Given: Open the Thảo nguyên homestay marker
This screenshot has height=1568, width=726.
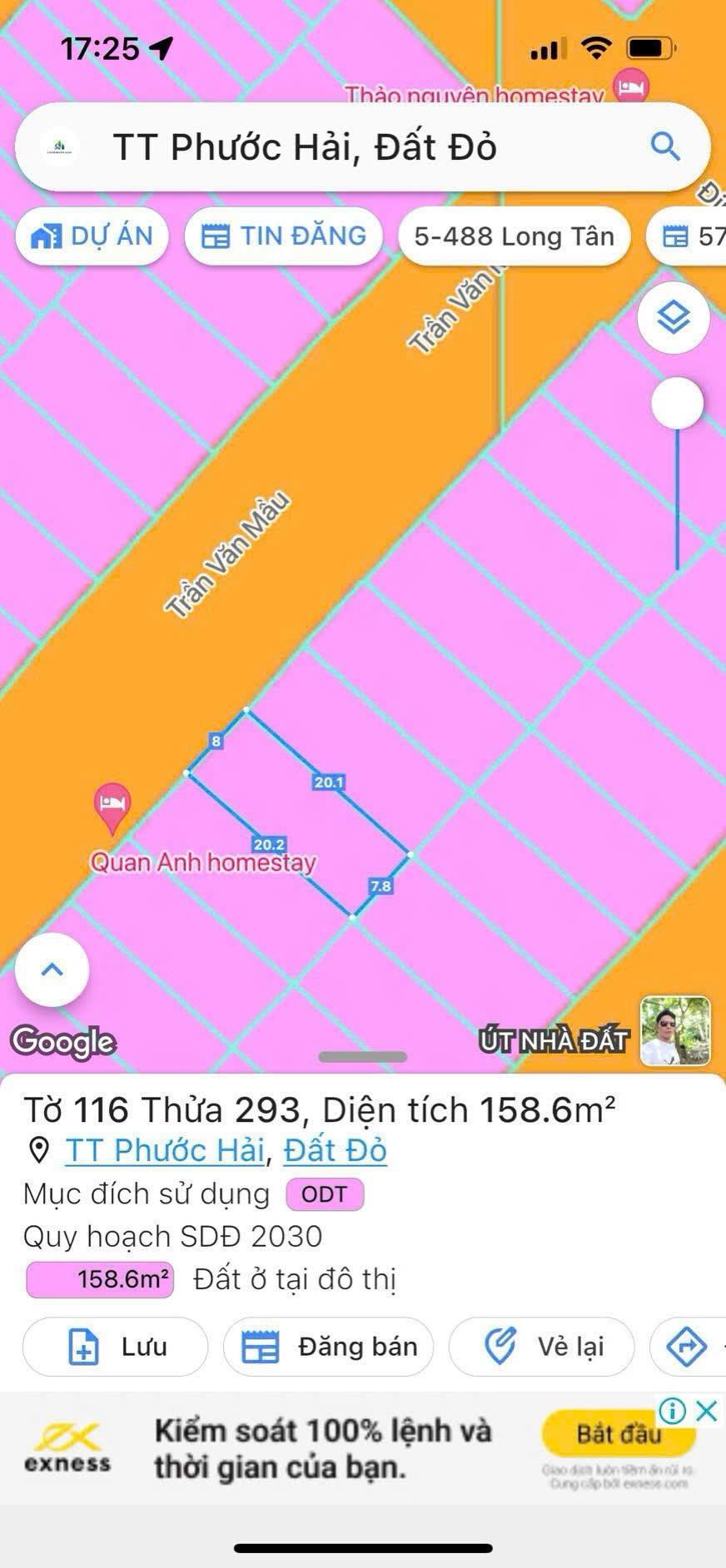Looking at the screenshot, I should click(630, 87).
